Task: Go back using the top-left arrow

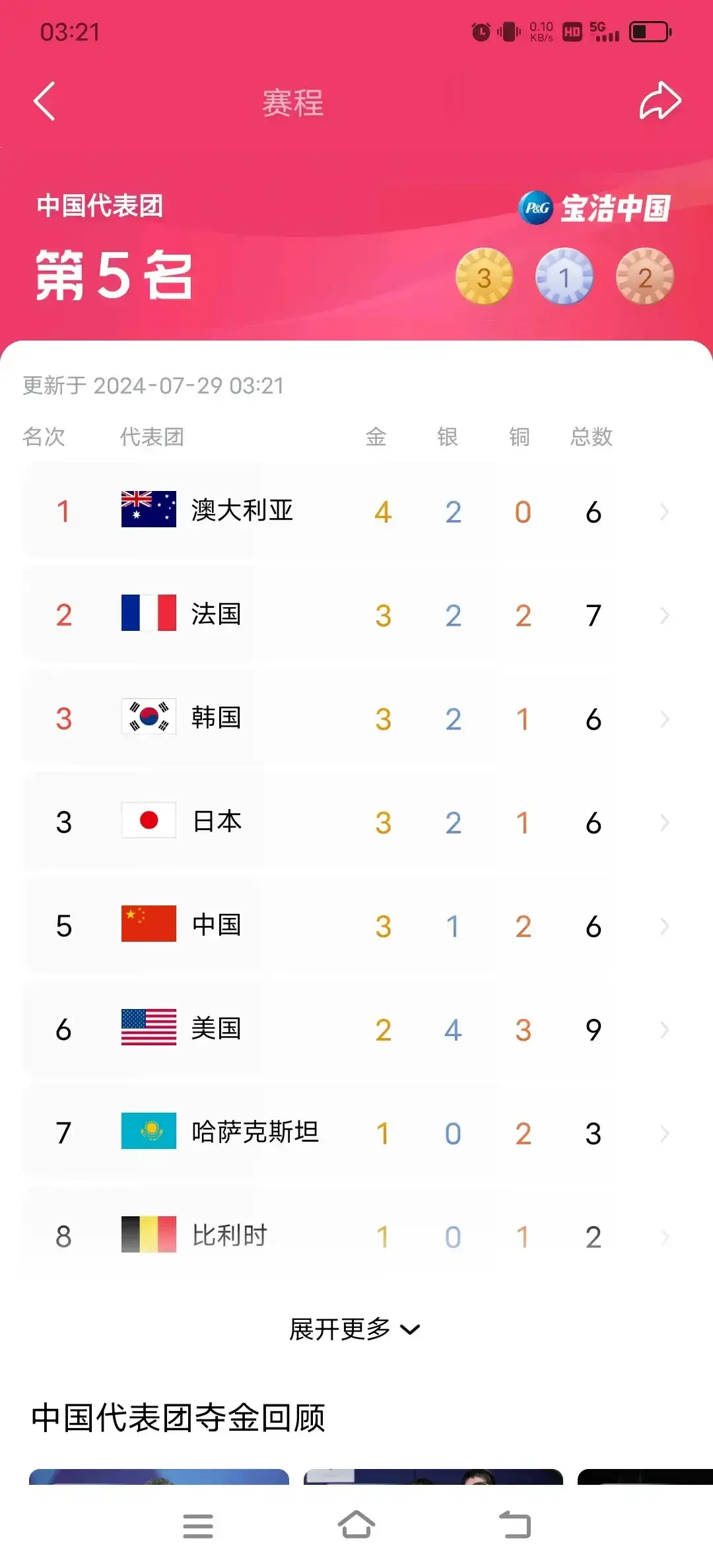Action: pos(44,102)
